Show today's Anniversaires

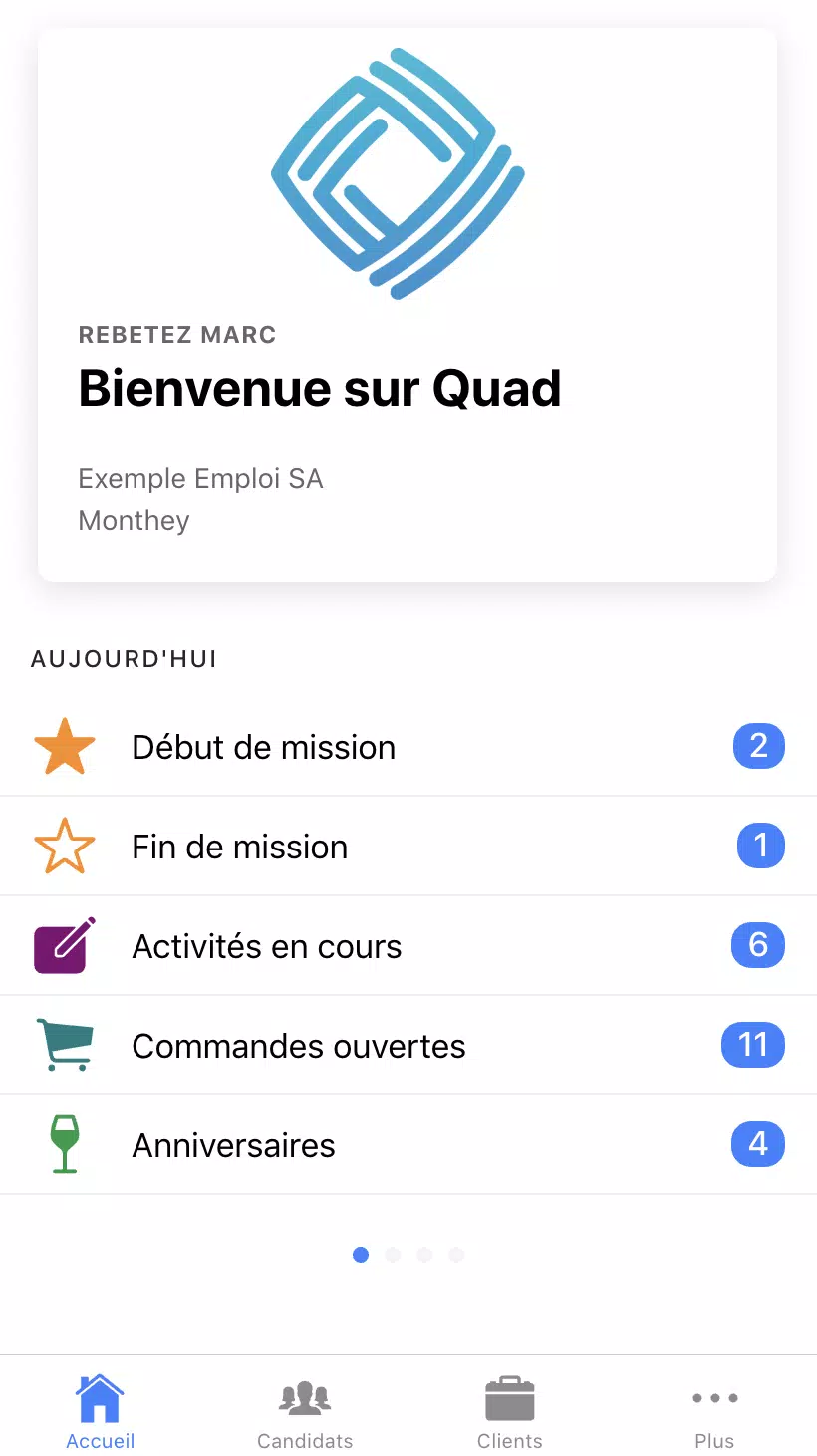[408, 1145]
